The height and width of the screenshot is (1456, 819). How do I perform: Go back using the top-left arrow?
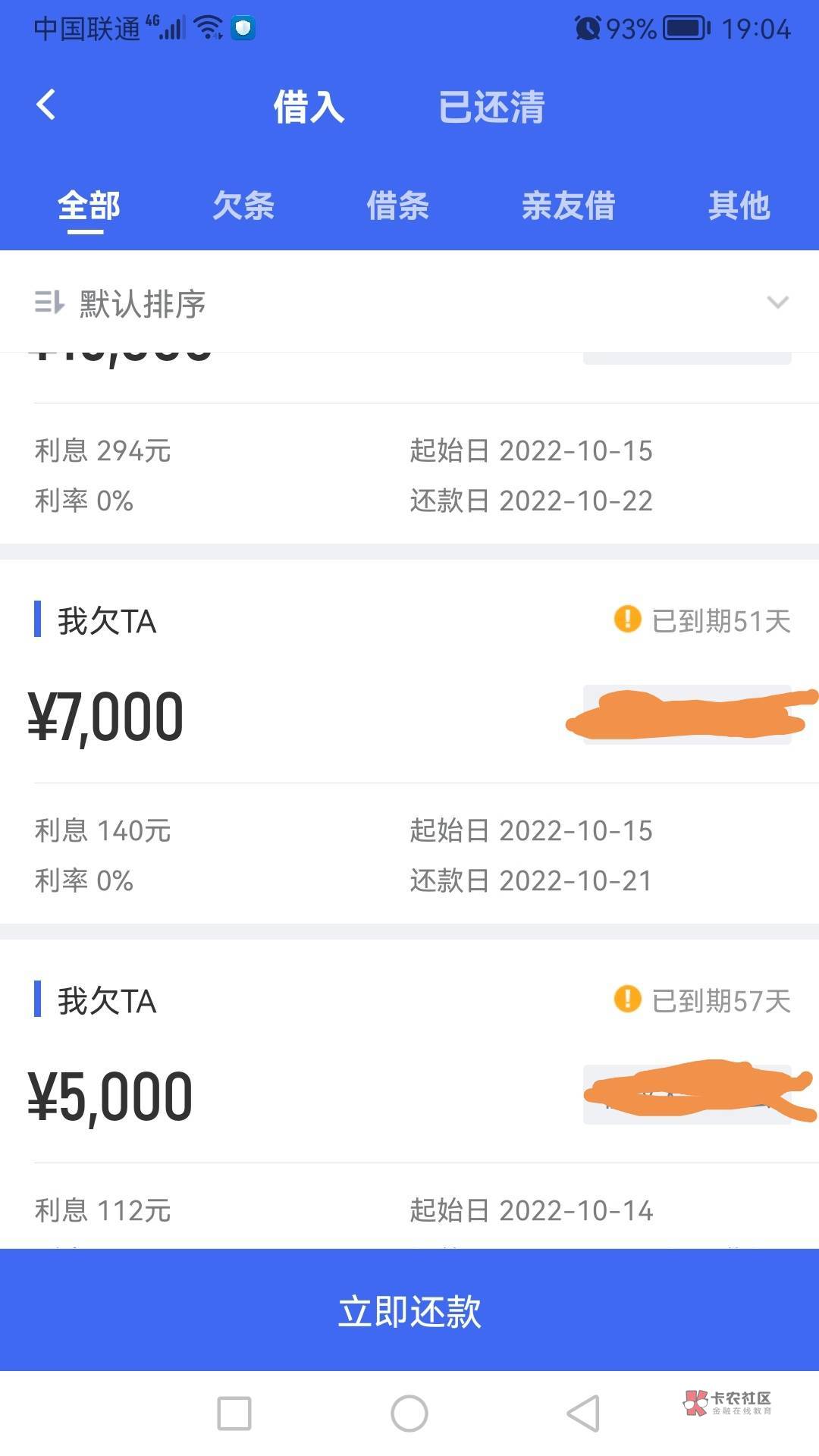[x=46, y=105]
